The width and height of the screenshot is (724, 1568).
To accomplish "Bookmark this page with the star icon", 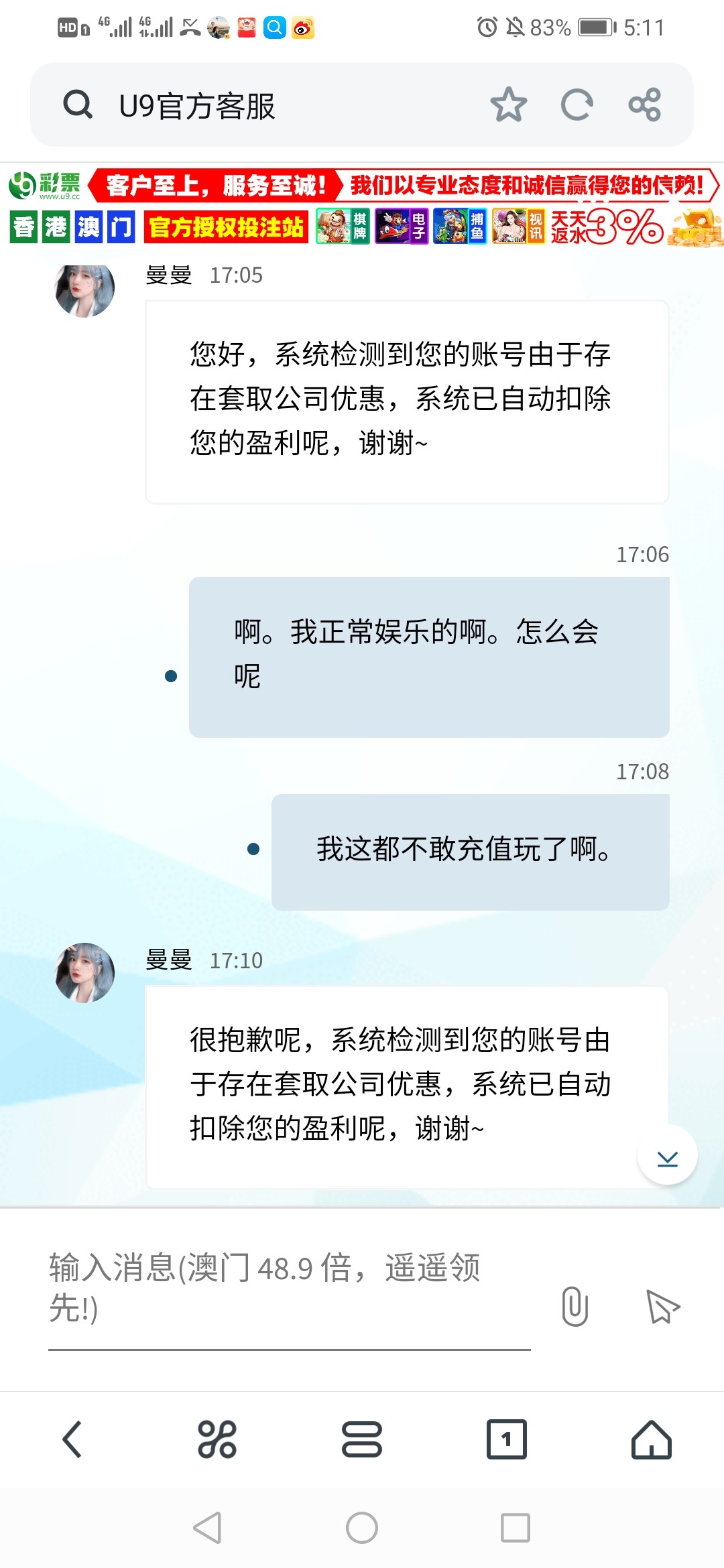I will 508,105.
